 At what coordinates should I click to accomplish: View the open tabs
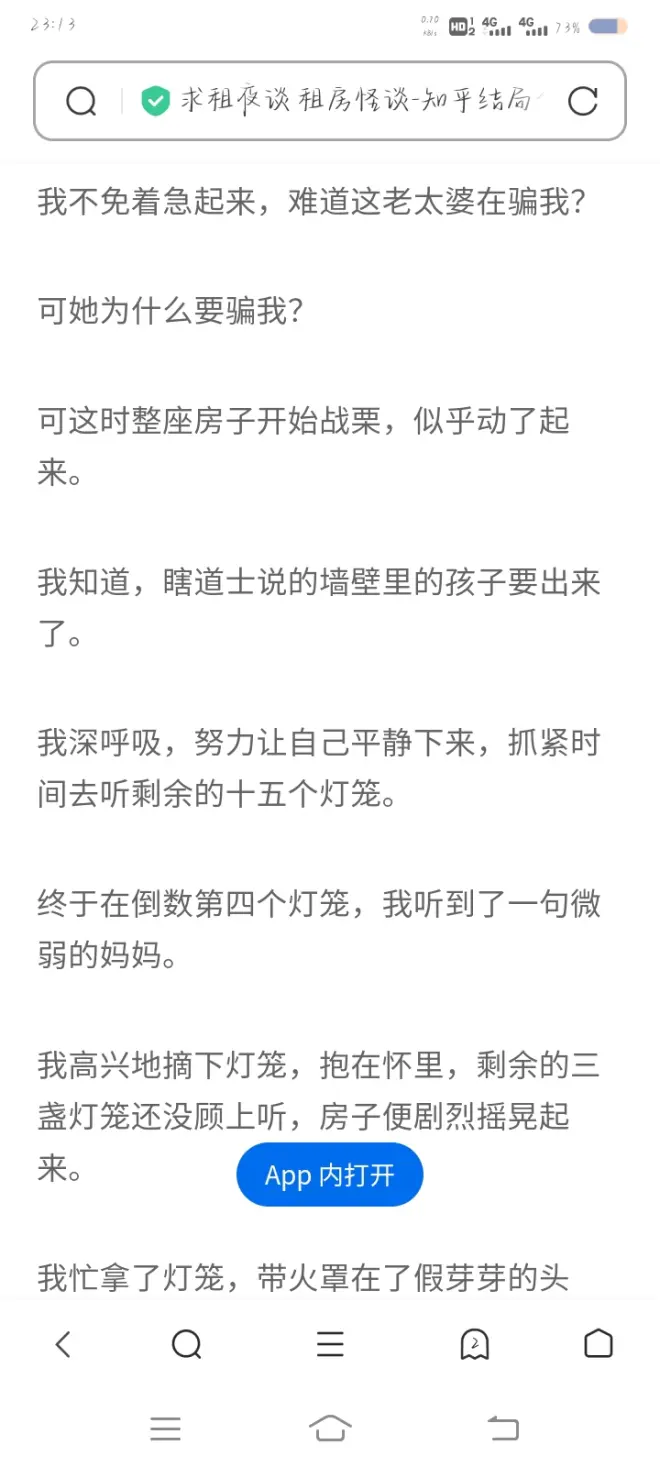474,1345
